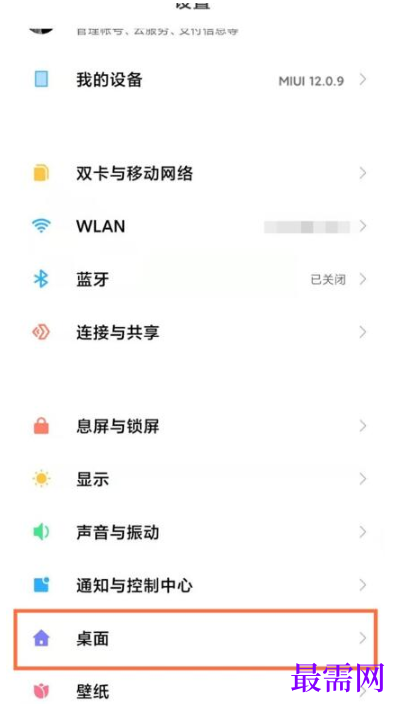Open 壁纸 wallpaper settings
This screenshot has height=709, width=403.
201,690
